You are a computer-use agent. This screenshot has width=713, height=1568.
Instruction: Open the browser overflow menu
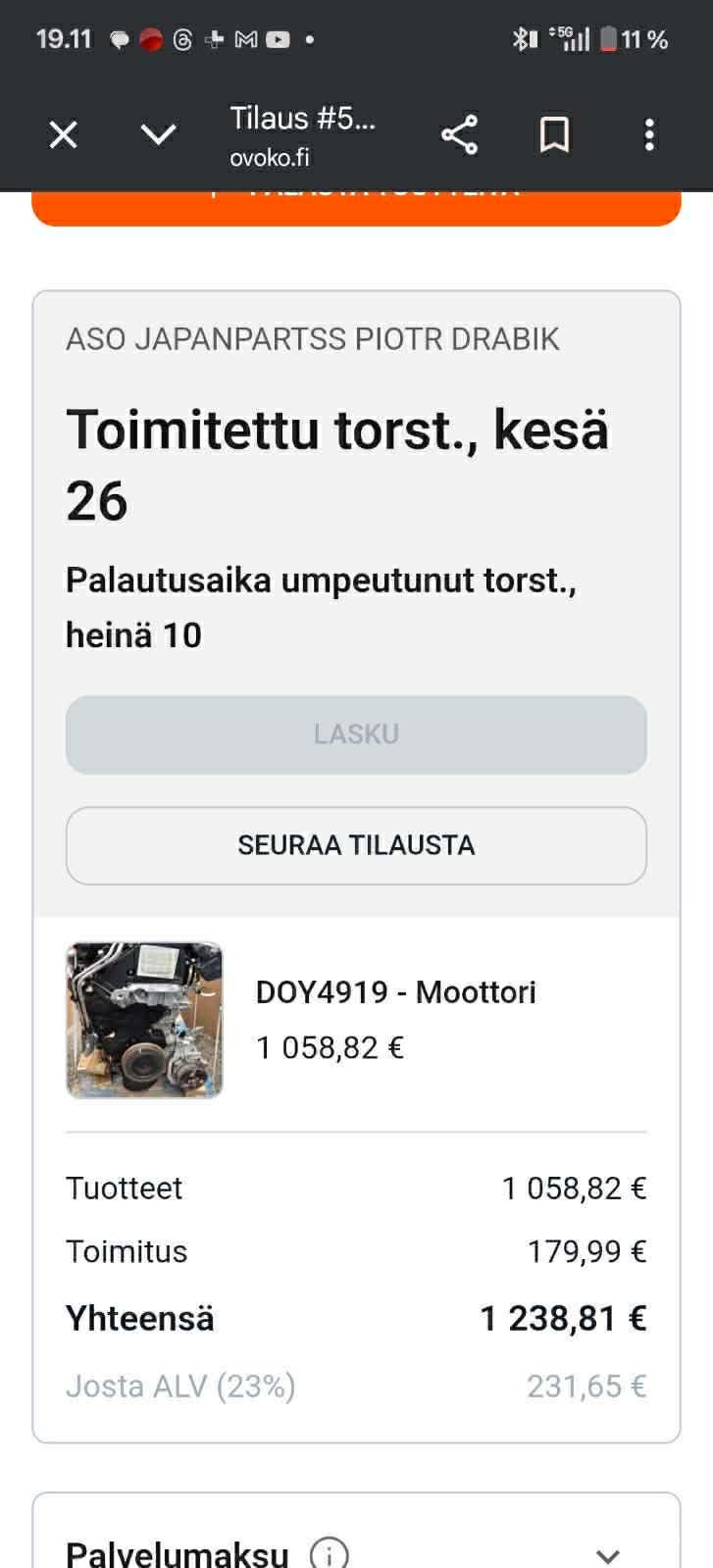[648, 134]
